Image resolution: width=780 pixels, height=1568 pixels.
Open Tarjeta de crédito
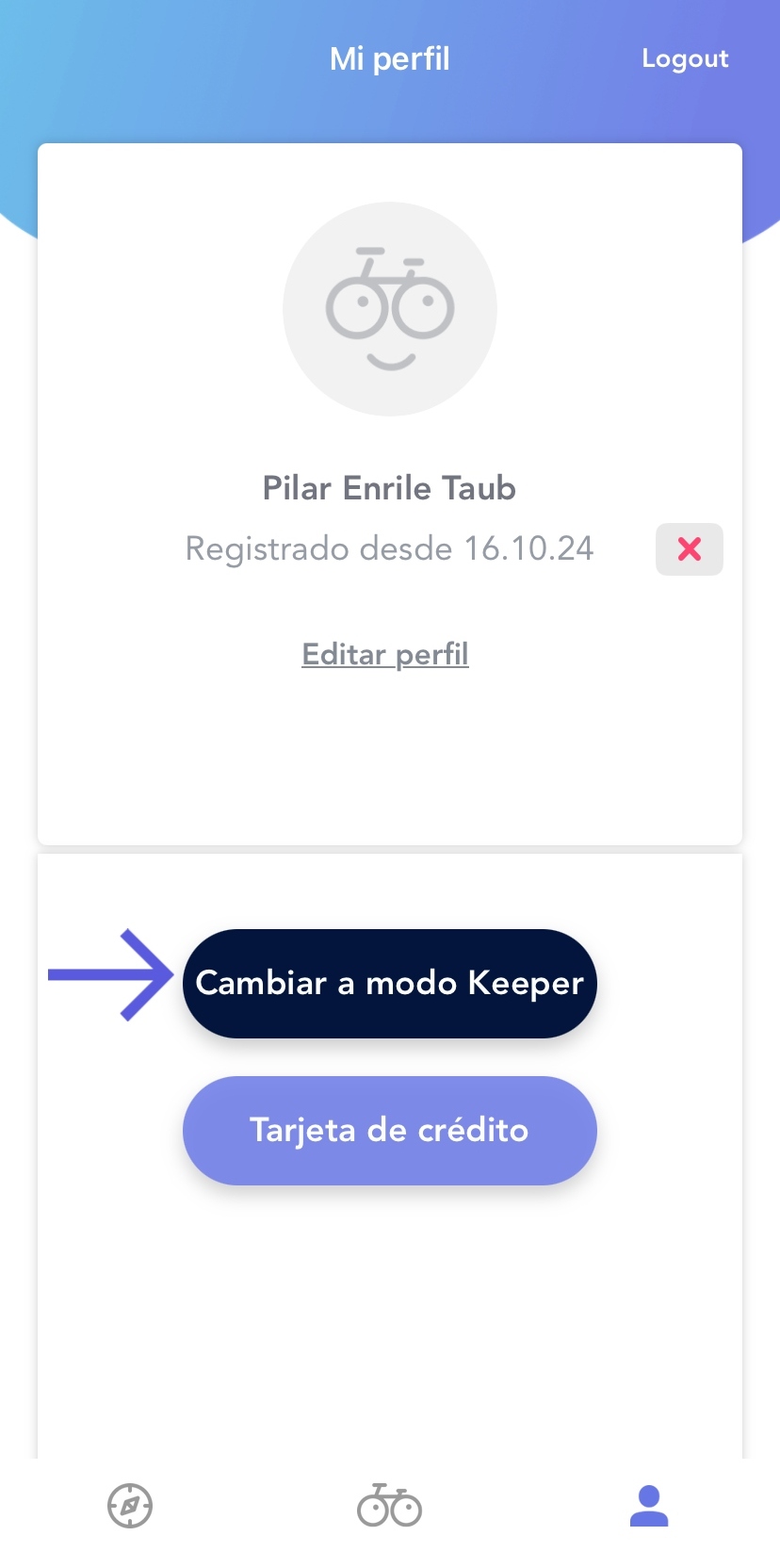click(389, 1130)
